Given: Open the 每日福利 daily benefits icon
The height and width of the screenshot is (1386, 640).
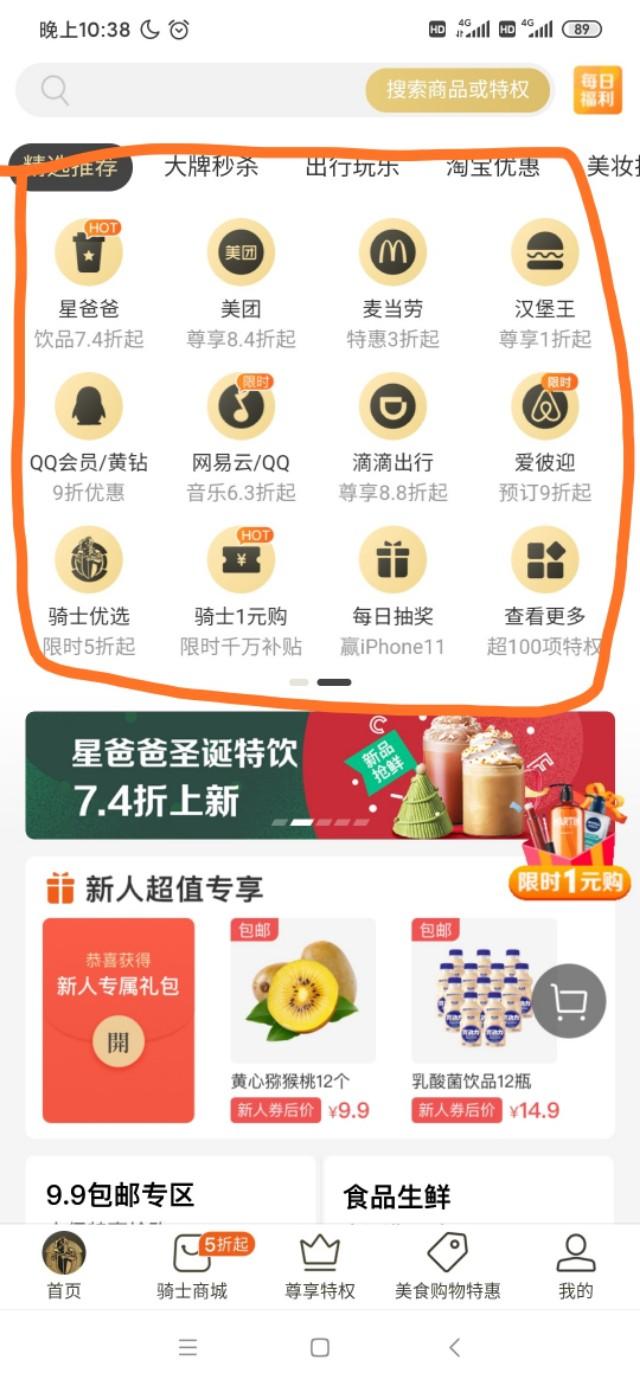Looking at the screenshot, I should (598, 90).
